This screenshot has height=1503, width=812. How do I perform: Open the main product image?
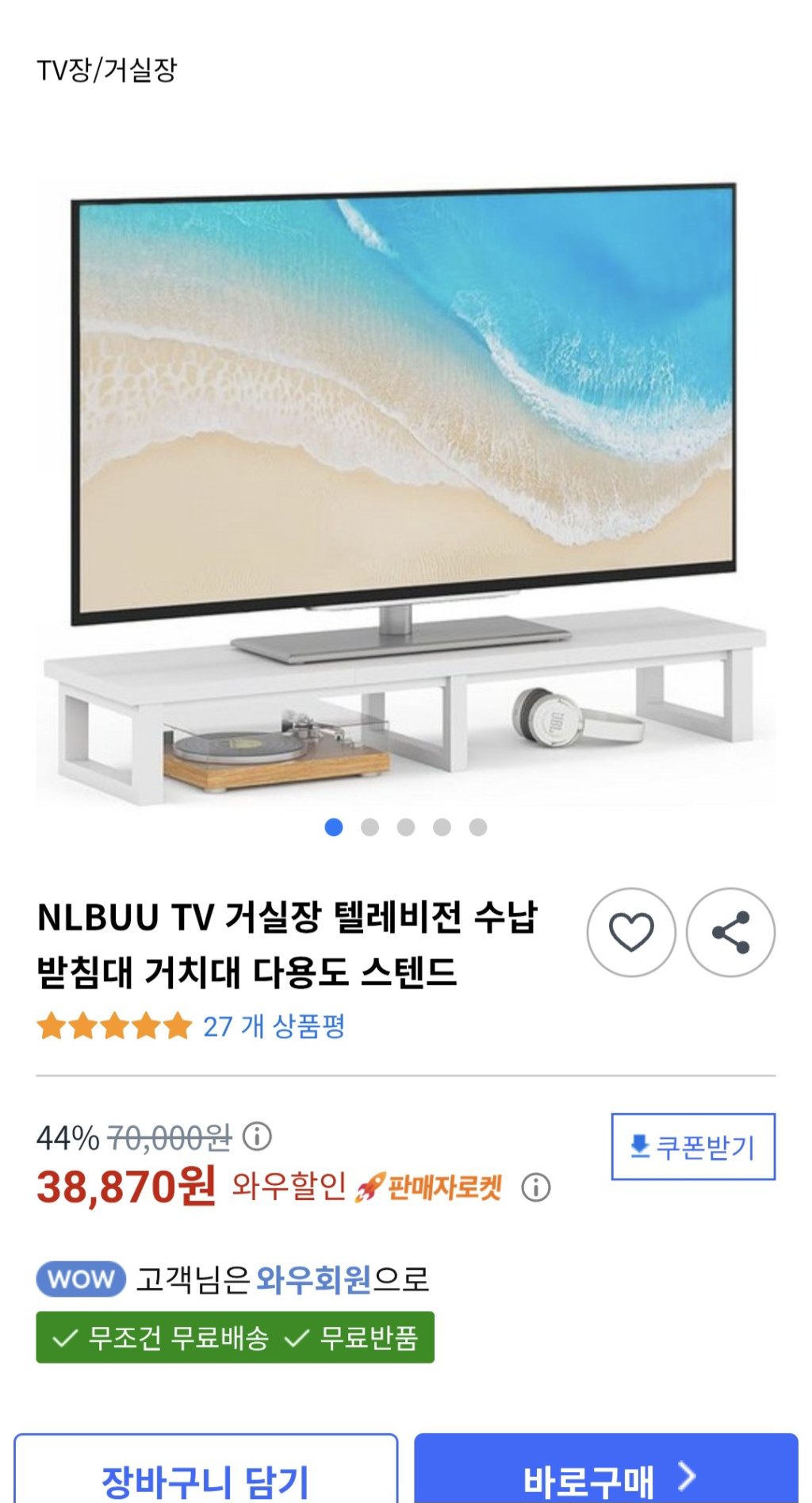click(x=404, y=492)
